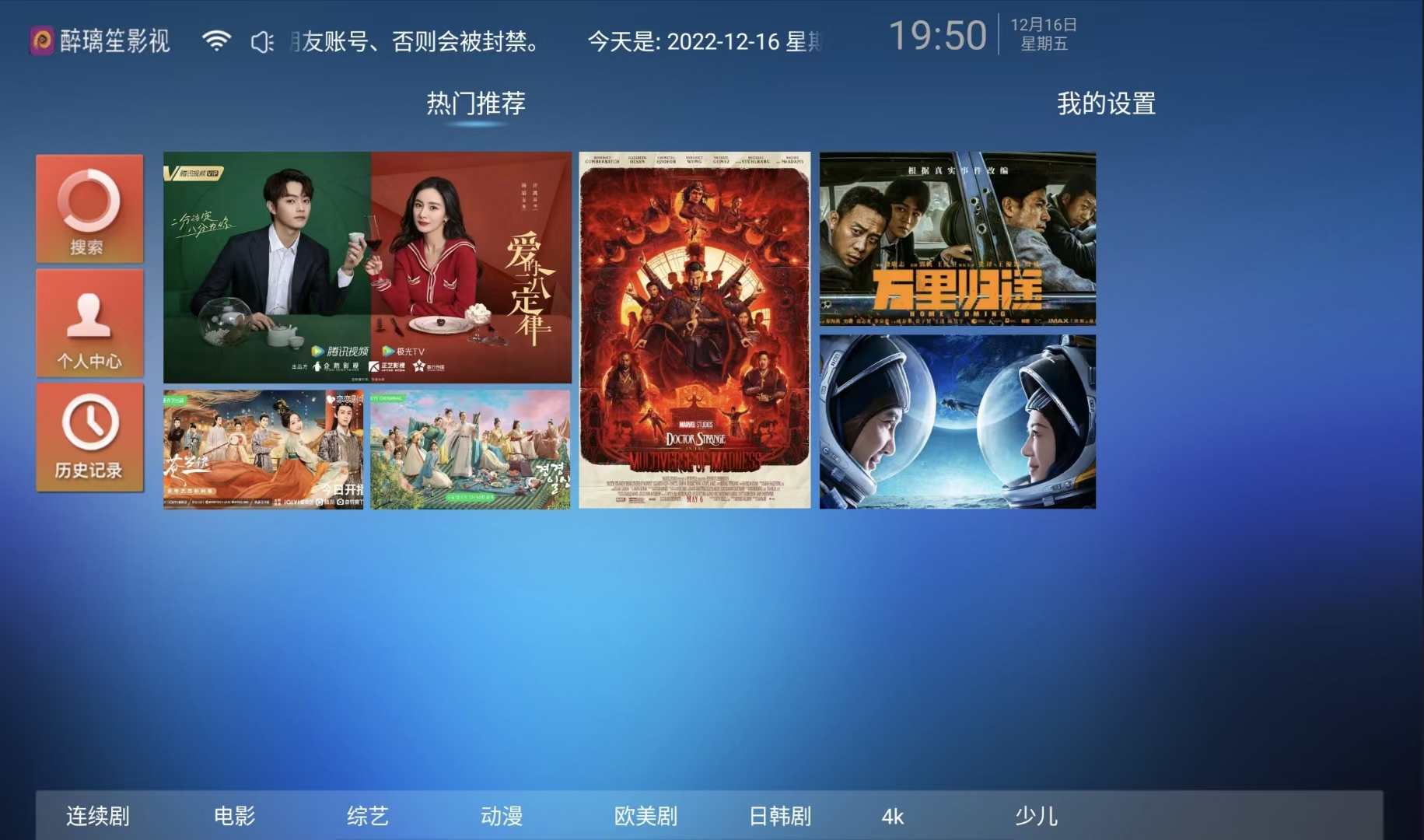Viewport: 1424px width, 840px height.
Task: Open the astronaut helmets movie poster
Action: (x=957, y=422)
